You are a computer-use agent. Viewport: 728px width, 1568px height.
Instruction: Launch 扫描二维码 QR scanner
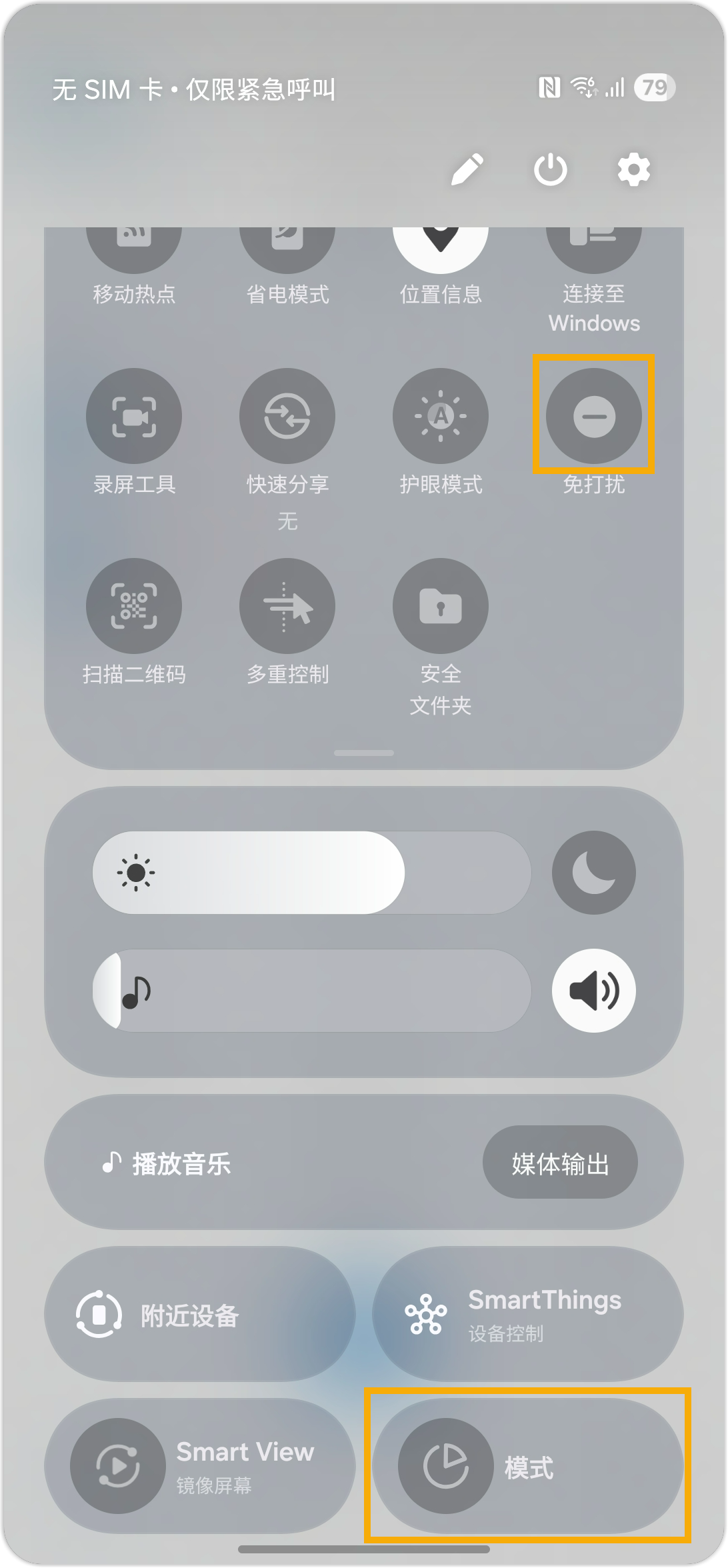134,605
